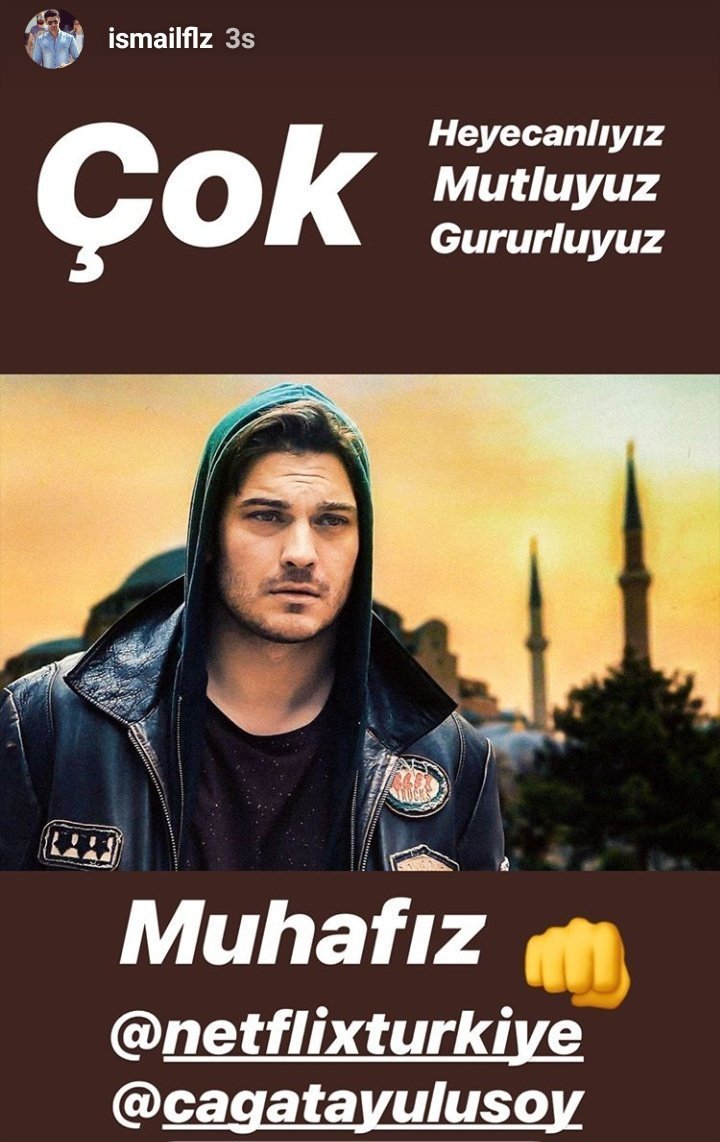Tap the ismailflz username
Image resolution: width=720 pixels, height=1142 pixels.
pyautogui.click(x=160, y=39)
